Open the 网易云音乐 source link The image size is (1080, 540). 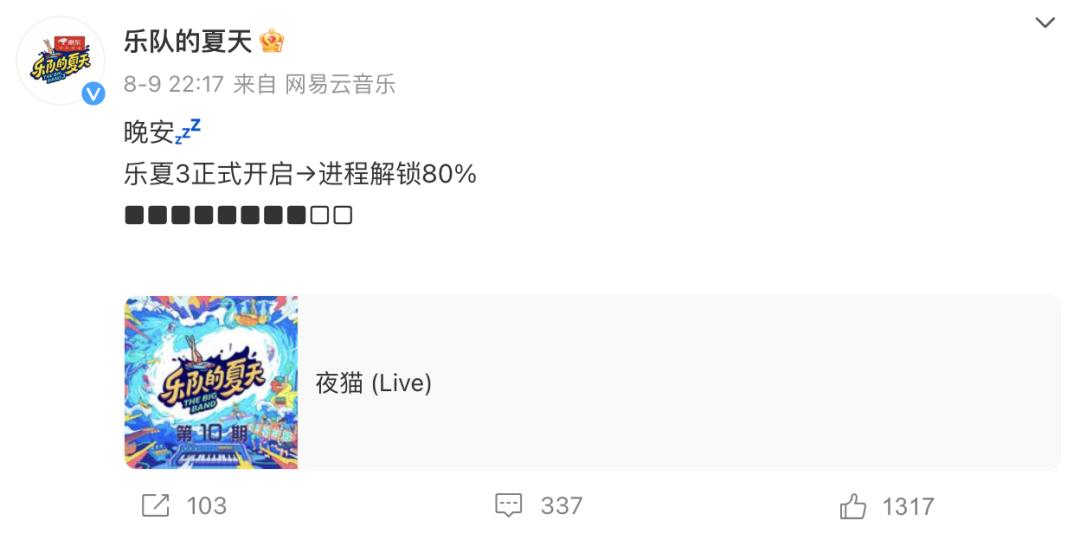pyautogui.click(x=340, y=84)
